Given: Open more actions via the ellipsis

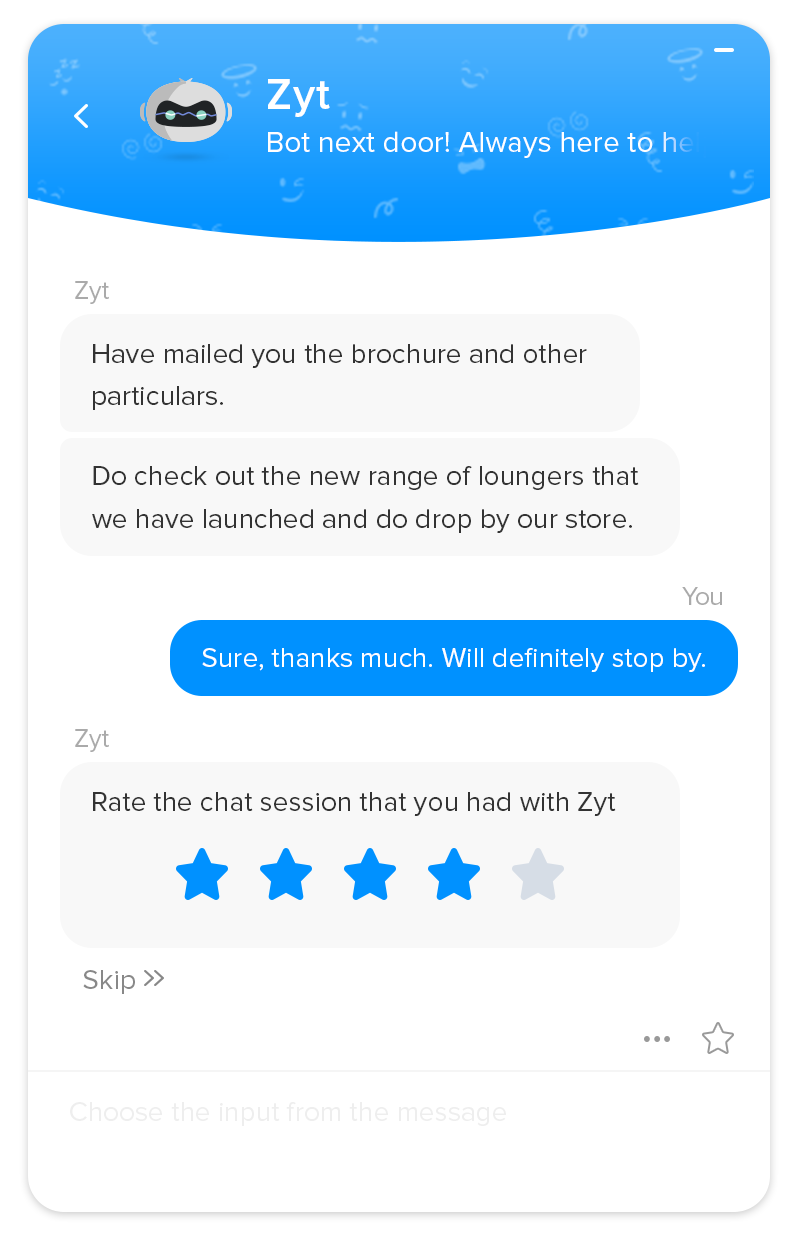Looking at the screenshot, I should point(657,1038).
